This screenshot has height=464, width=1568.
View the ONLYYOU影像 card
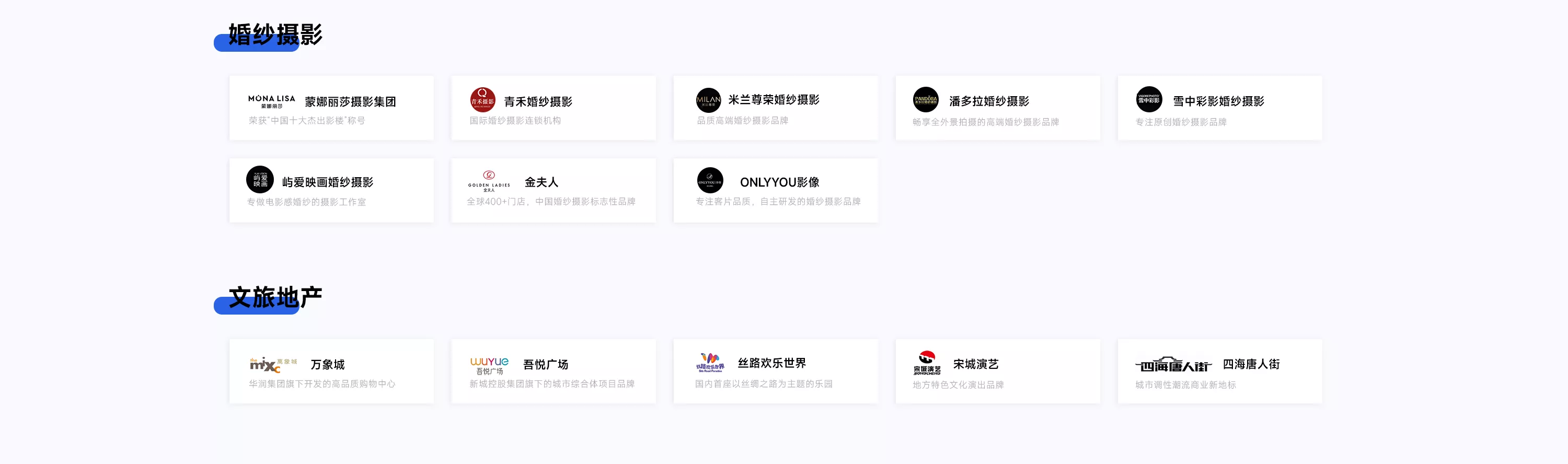point(775,191)
